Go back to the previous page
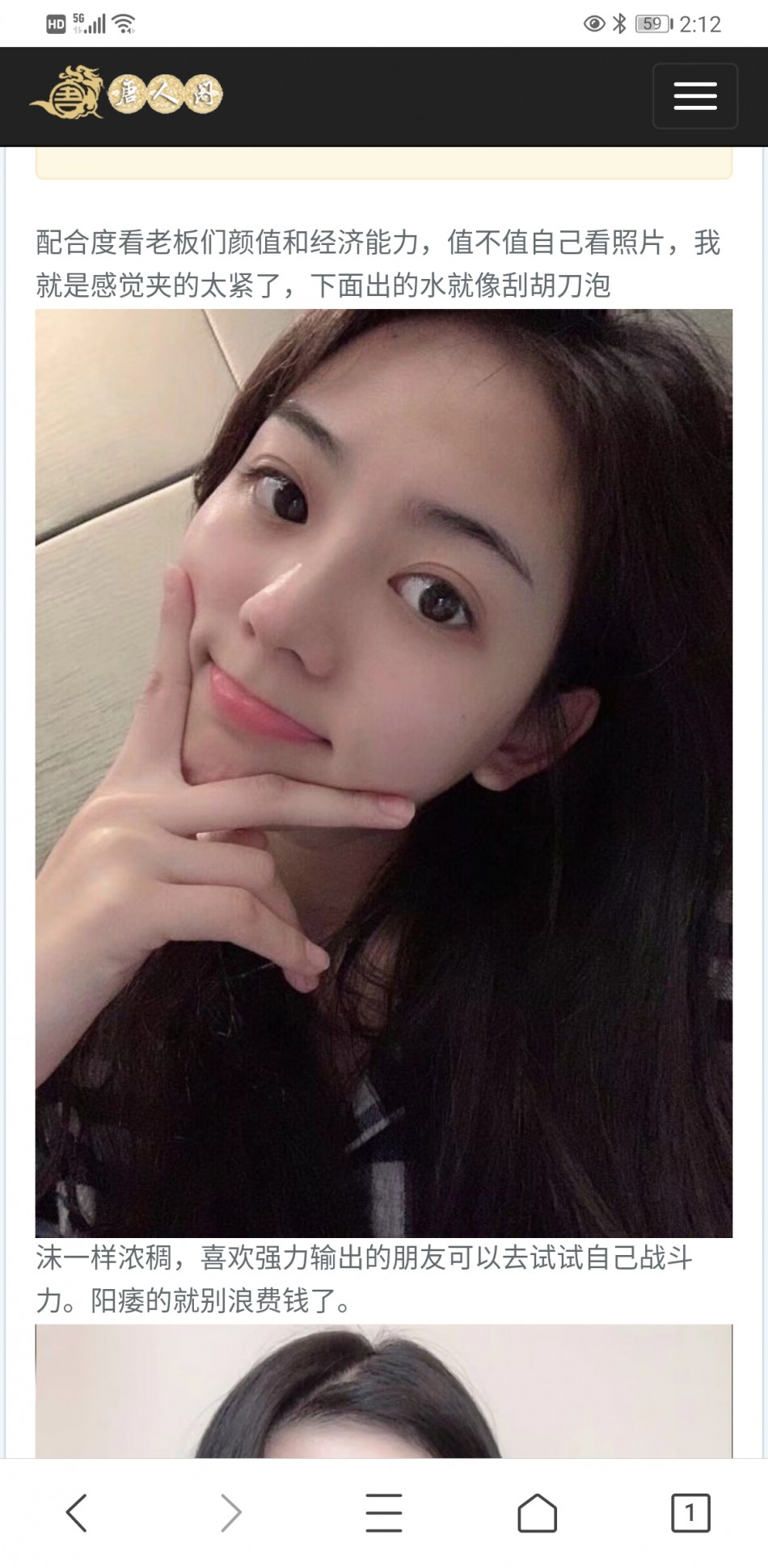 pyautogui.click(x=77, y=1512)
